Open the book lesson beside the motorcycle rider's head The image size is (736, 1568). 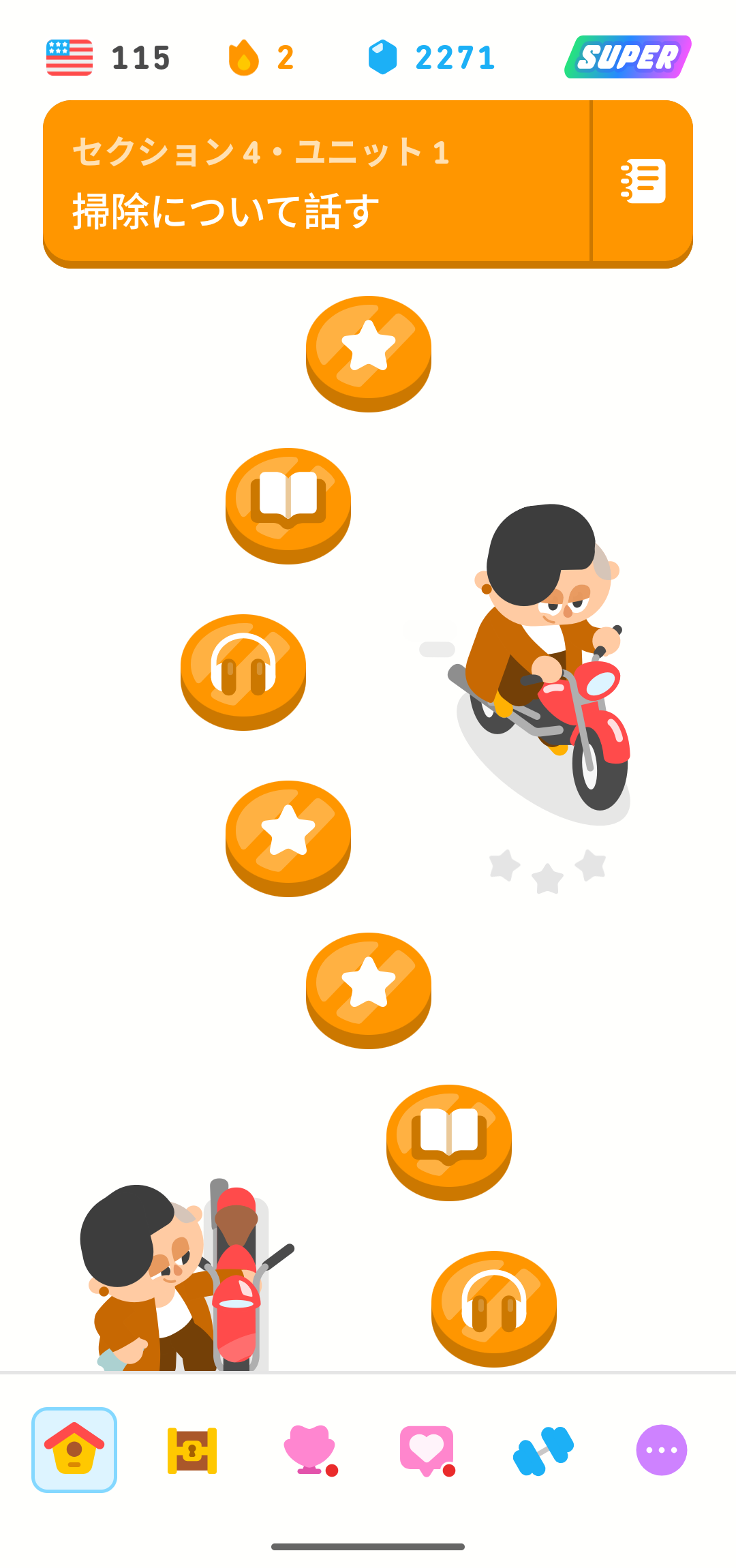point(288,502)
